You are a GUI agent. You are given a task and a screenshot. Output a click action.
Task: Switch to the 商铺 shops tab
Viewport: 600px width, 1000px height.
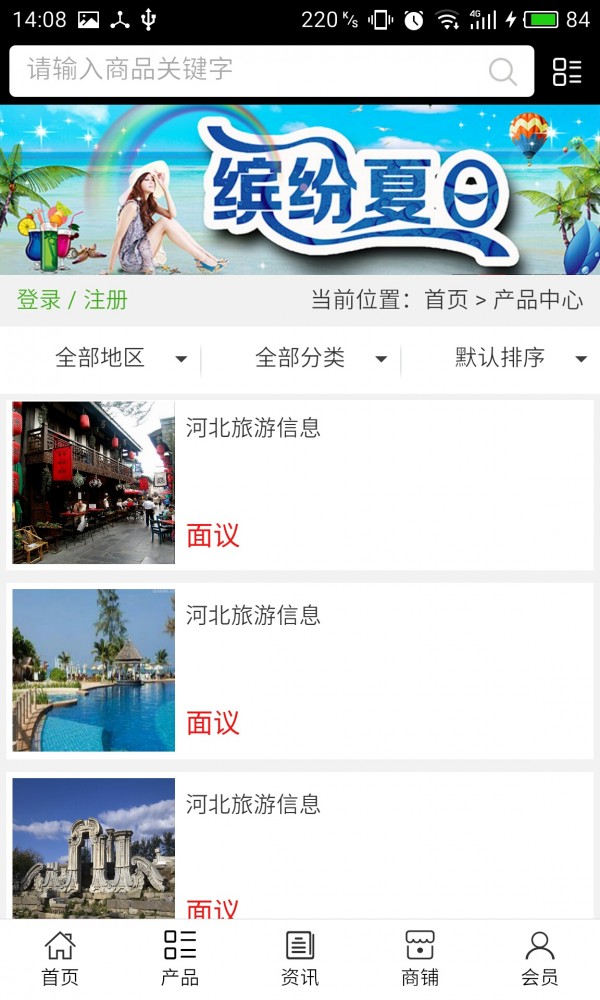point(420,958)
